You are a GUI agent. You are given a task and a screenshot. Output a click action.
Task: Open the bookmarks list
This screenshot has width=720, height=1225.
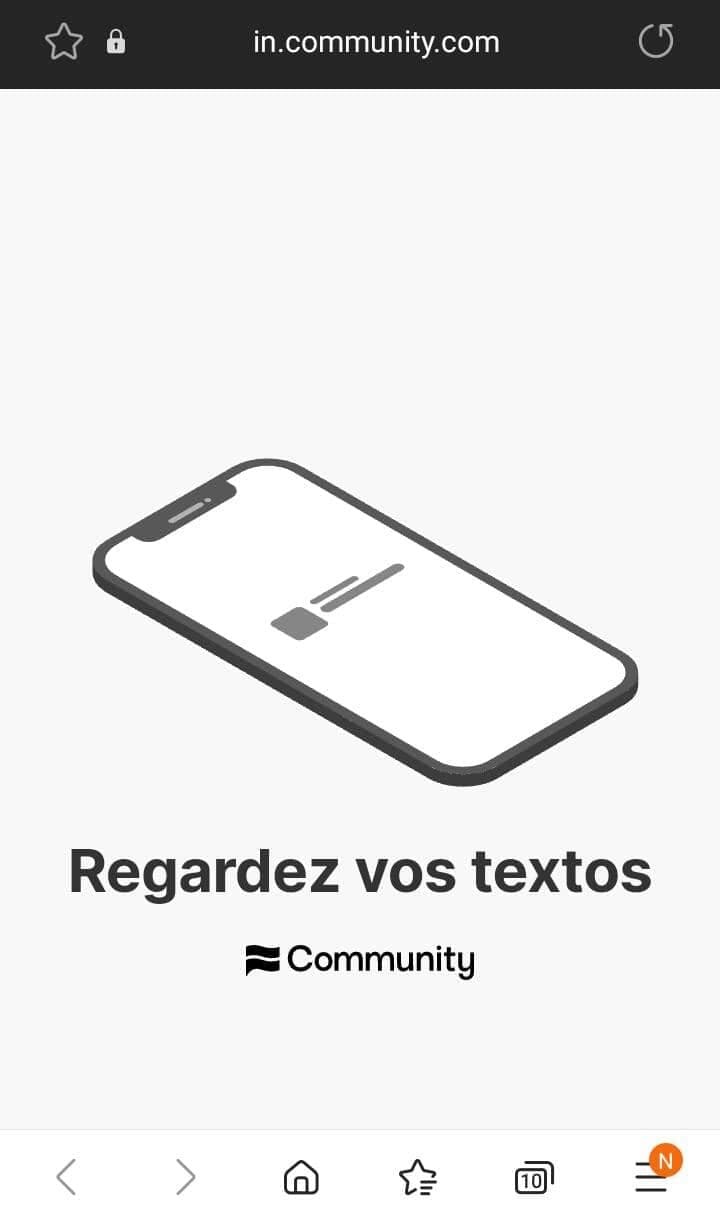[x=417, y=1177]
